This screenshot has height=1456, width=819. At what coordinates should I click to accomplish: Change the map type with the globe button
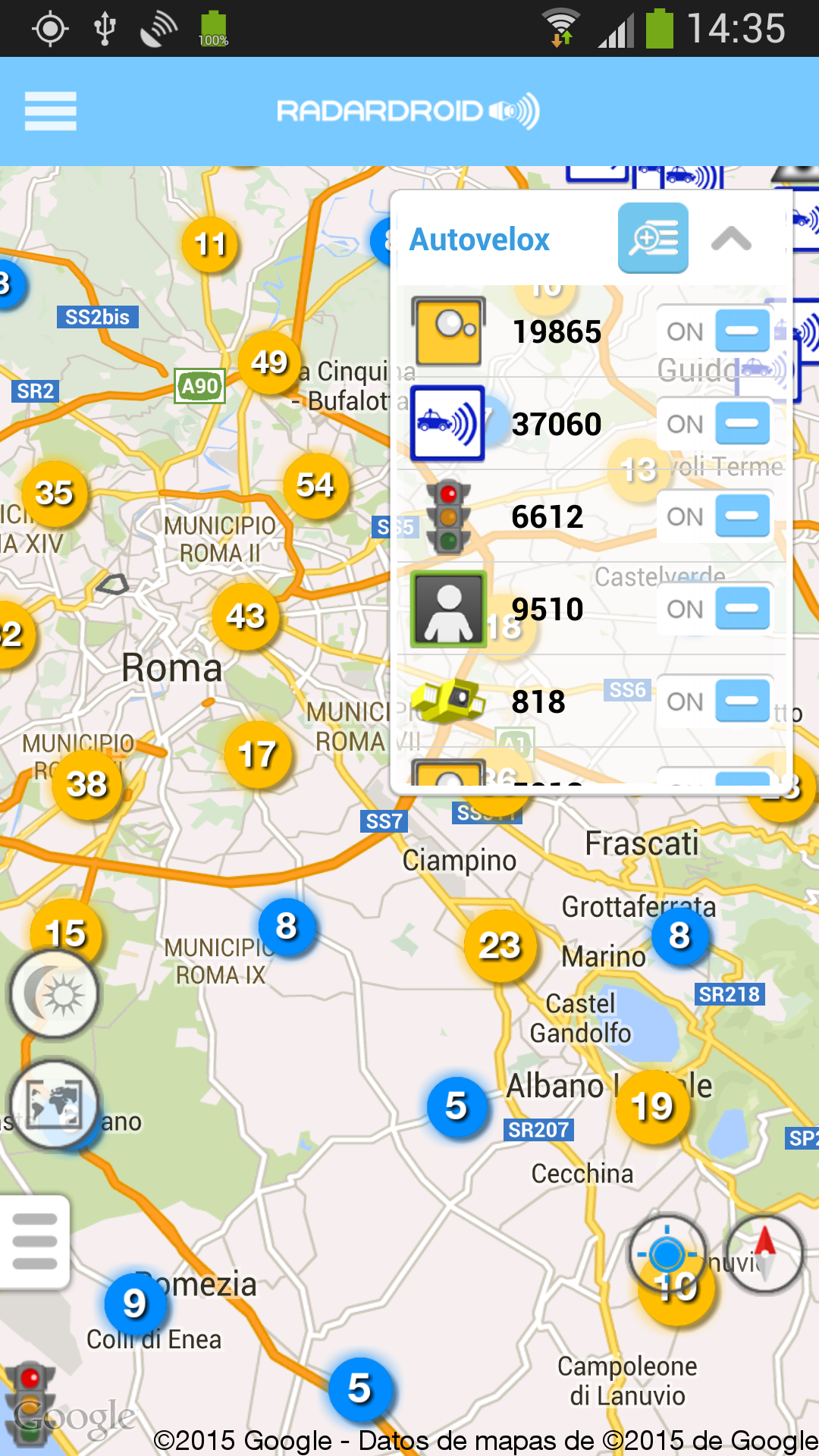click(55, 1103)
